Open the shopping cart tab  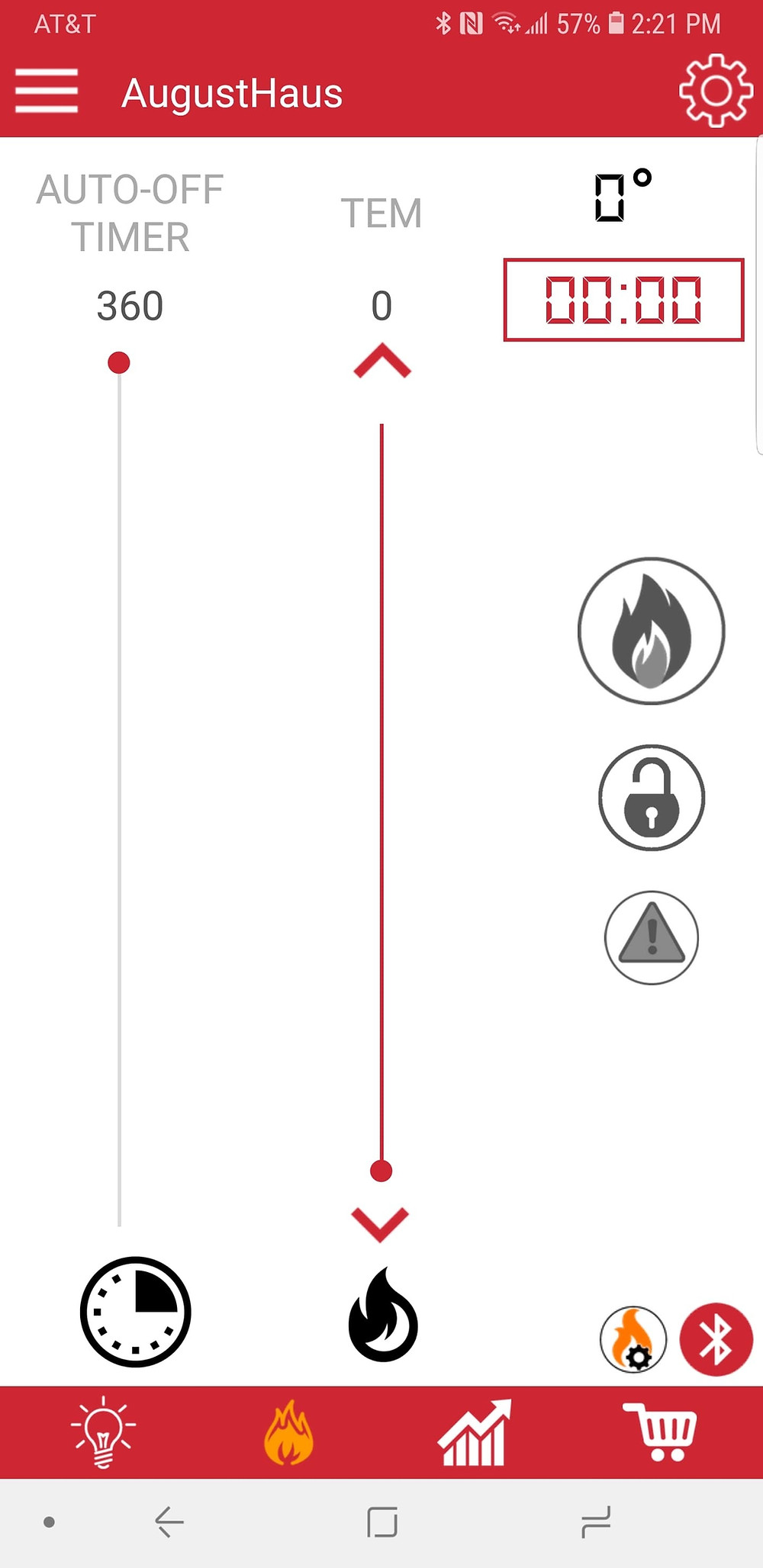[x=661, y=1432]
